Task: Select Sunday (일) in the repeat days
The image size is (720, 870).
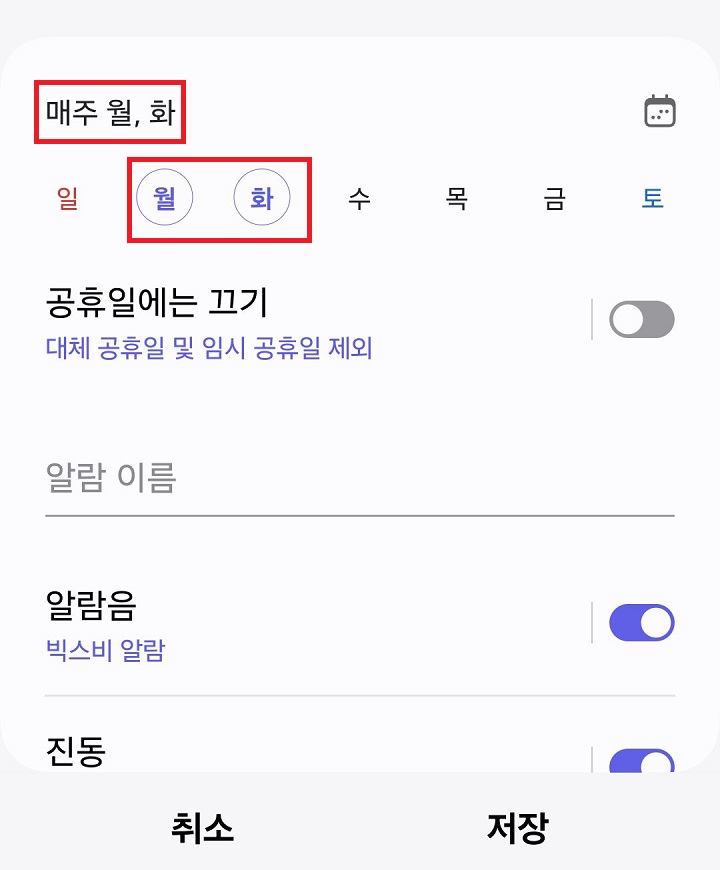Action: pyautogui.click(x=66, y=198)
